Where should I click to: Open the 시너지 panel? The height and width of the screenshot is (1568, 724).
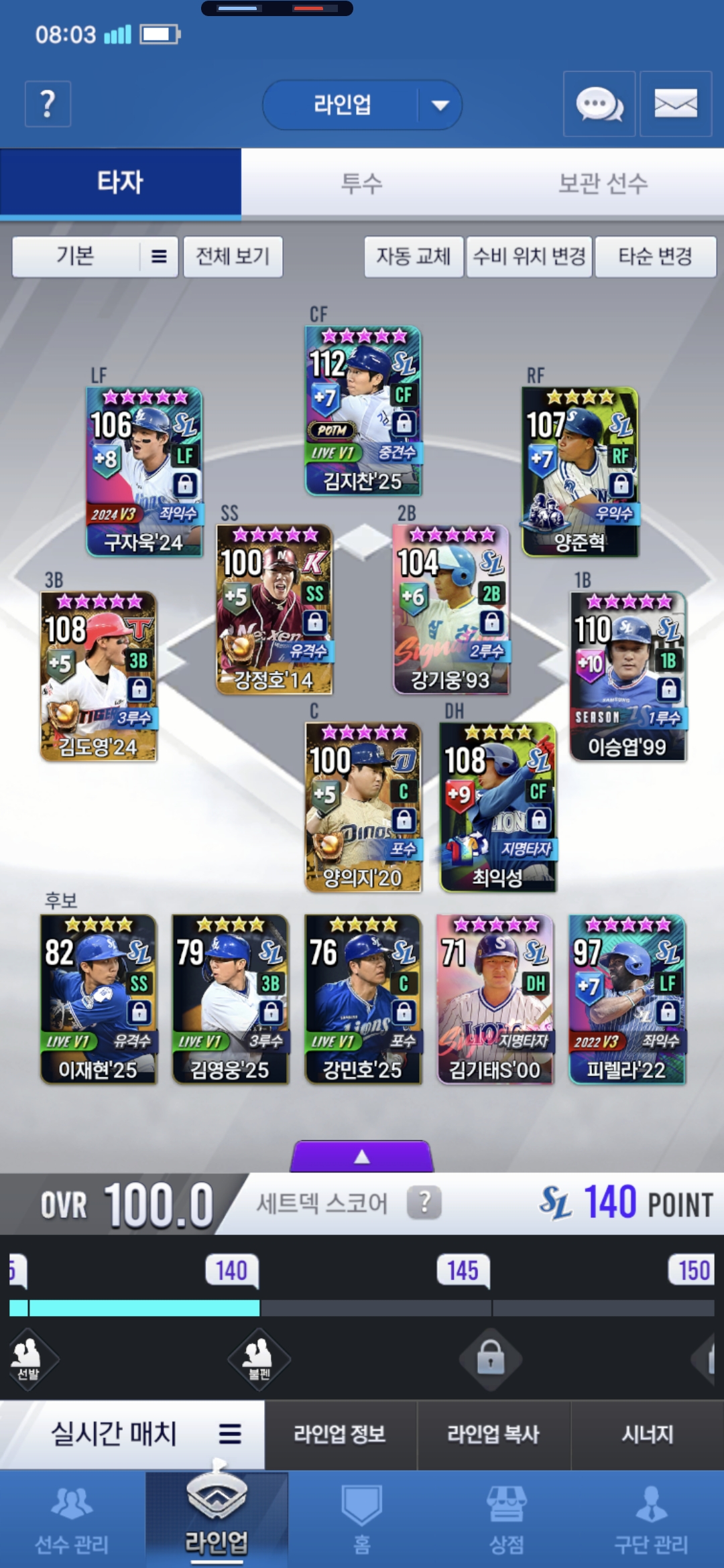click(647, 1434)
